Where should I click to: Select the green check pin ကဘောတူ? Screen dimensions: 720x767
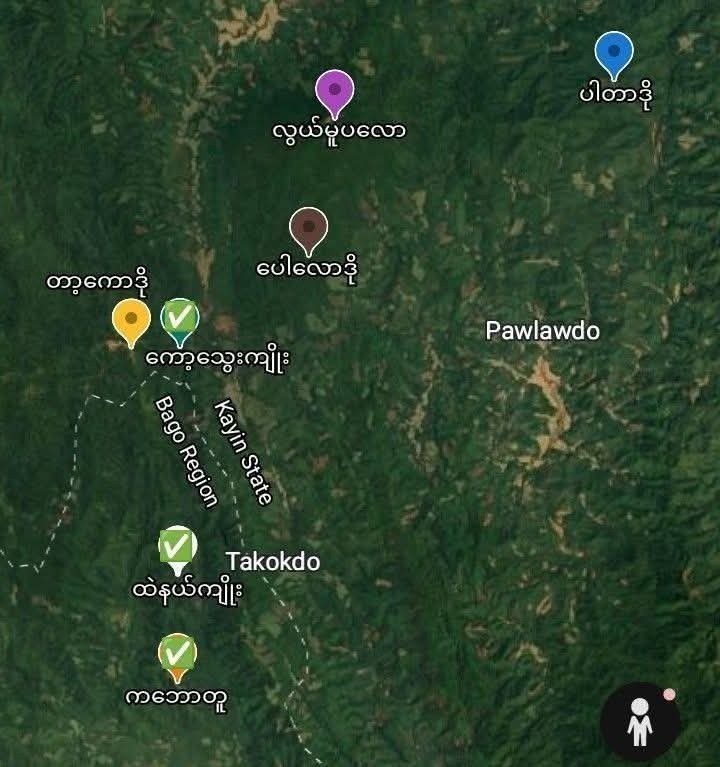click(177, 654)
